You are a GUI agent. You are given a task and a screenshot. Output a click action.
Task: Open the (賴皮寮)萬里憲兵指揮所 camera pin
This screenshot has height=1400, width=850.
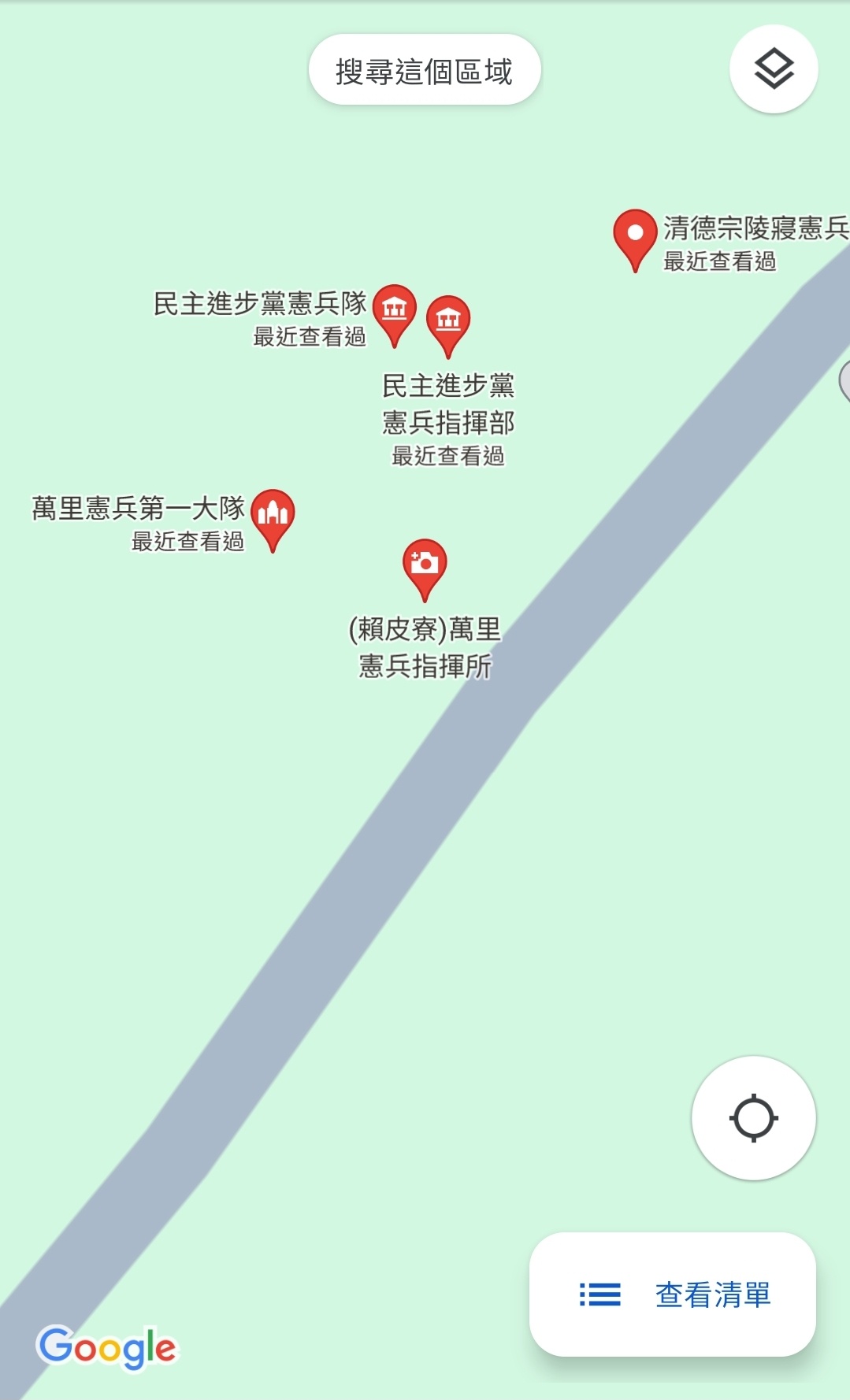(425, 565)
